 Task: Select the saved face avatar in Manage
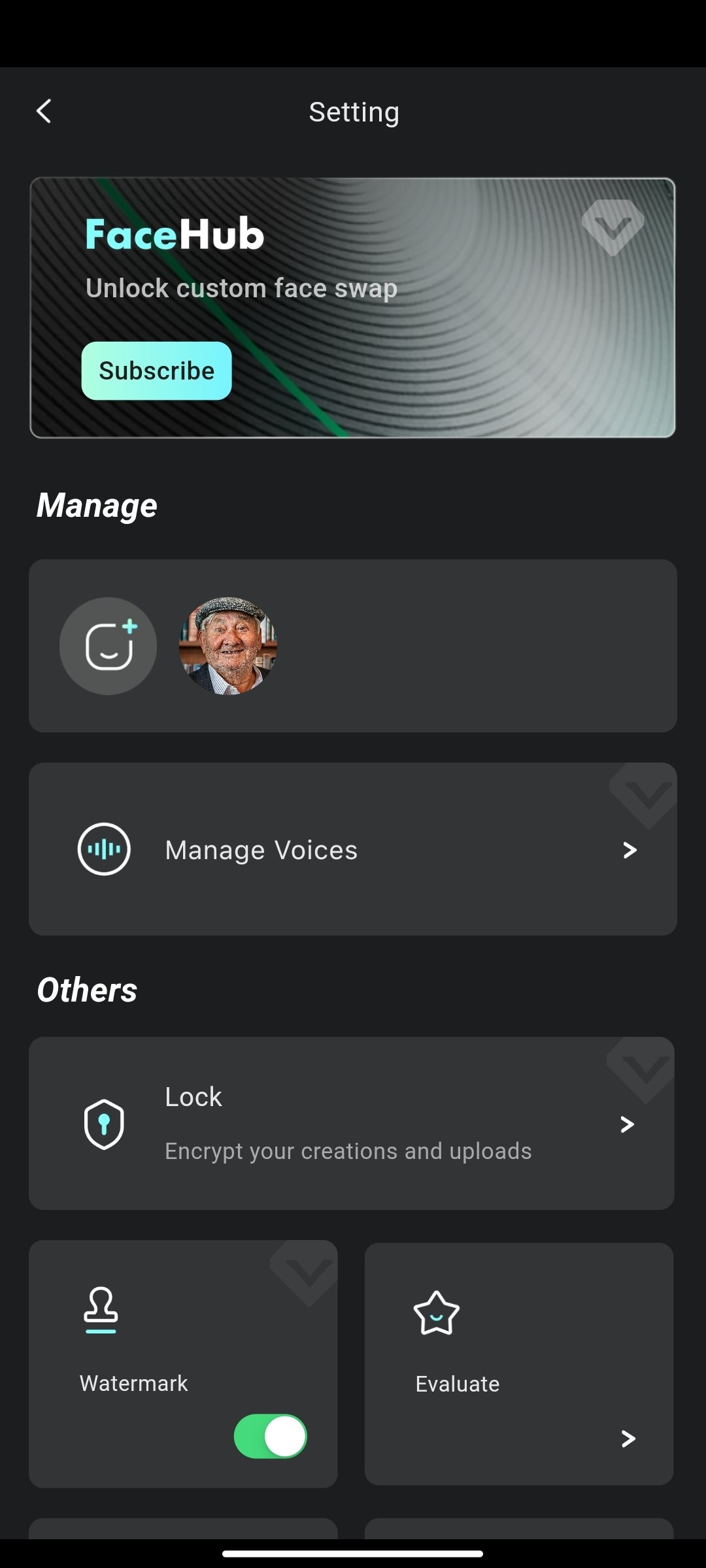click(227, 645)
